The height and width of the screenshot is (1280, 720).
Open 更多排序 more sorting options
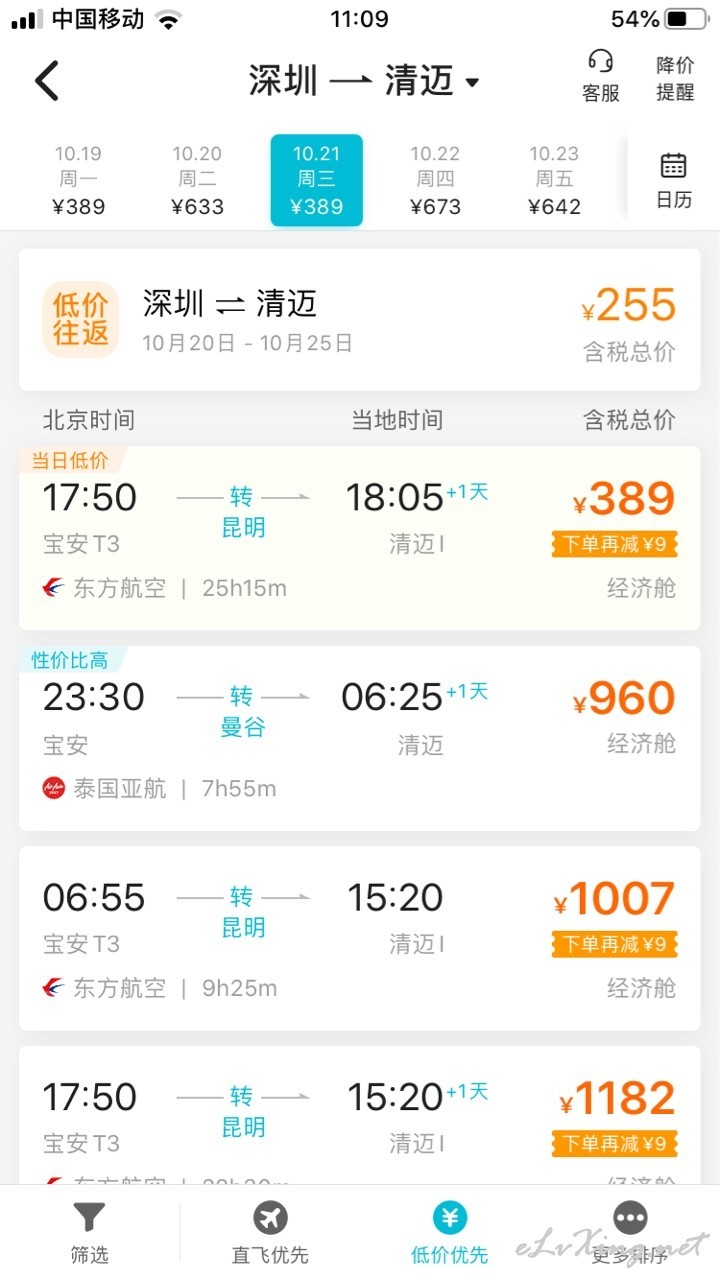point(630,1232)
